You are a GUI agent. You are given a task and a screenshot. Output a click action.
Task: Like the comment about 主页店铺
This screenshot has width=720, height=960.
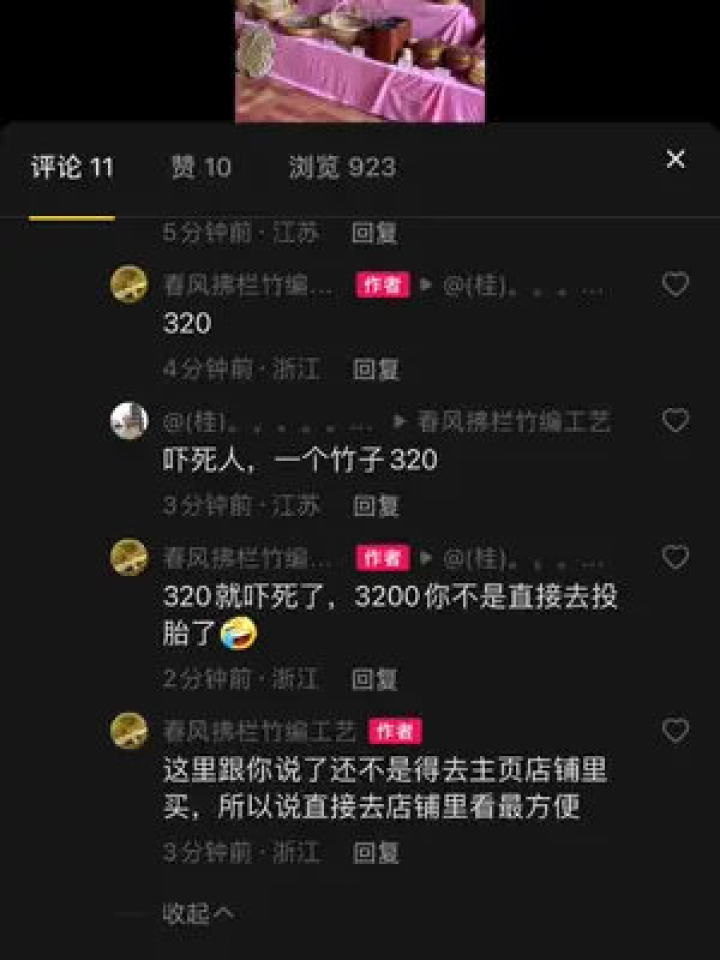point(676,731)
